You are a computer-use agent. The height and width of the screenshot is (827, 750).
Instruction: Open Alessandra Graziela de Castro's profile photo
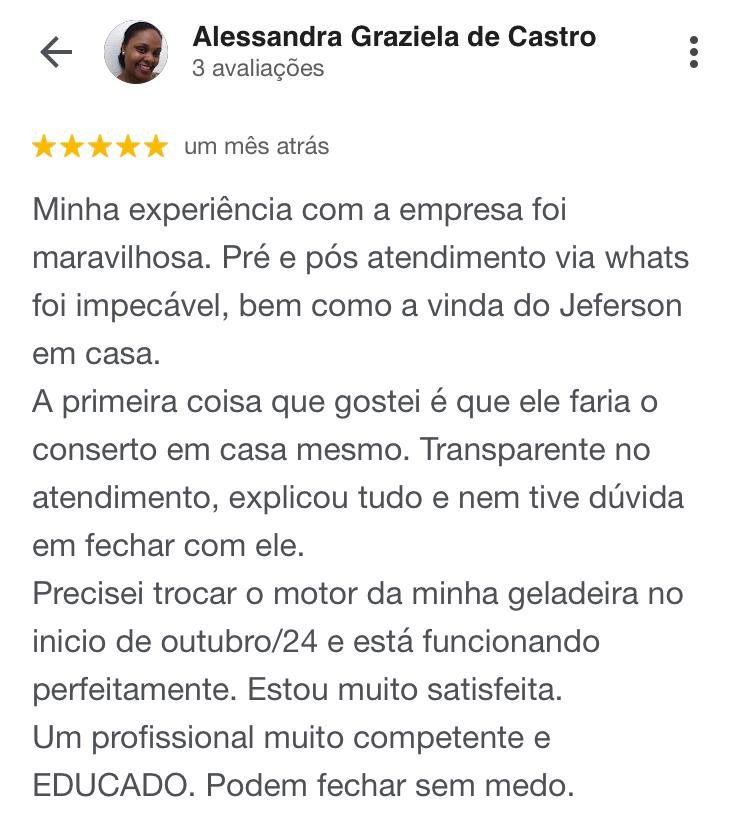click(136, 52)
